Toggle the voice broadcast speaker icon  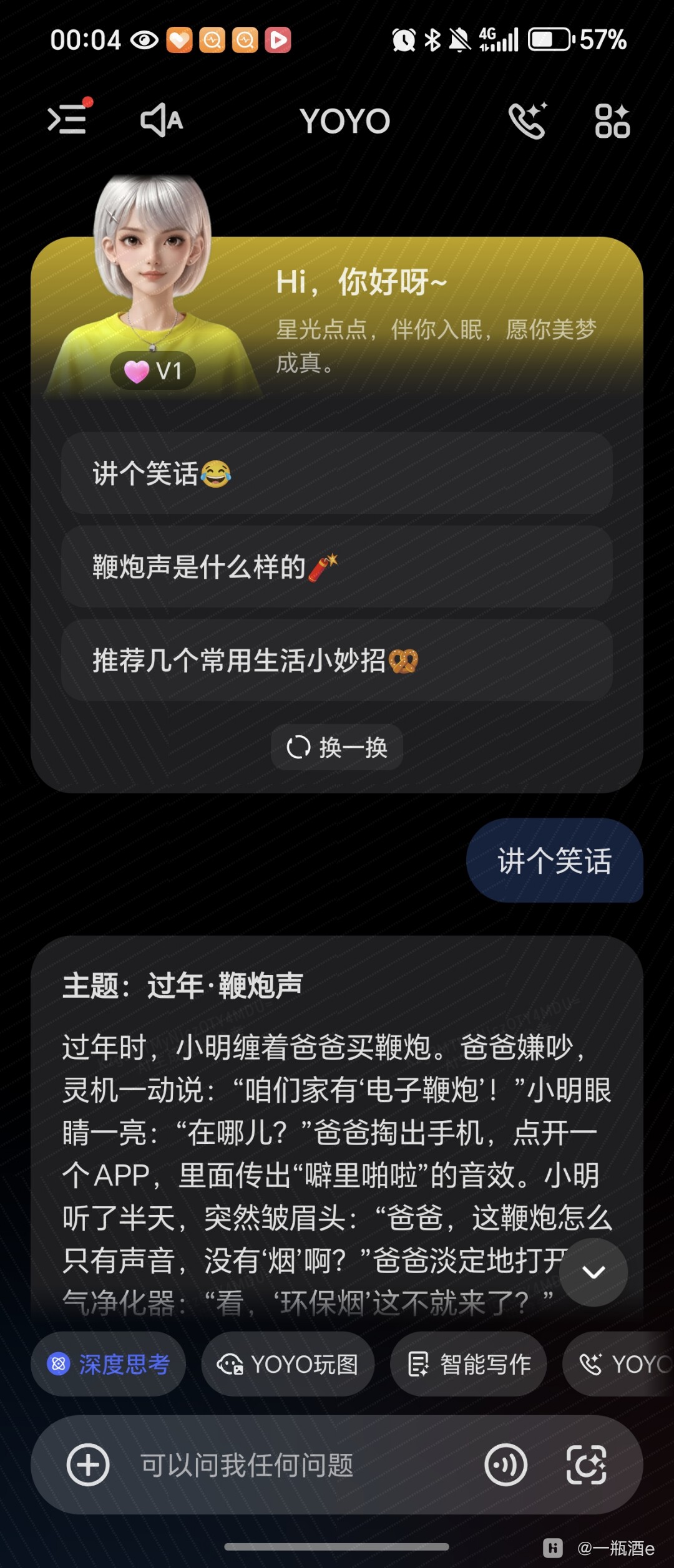pos(161,120)
